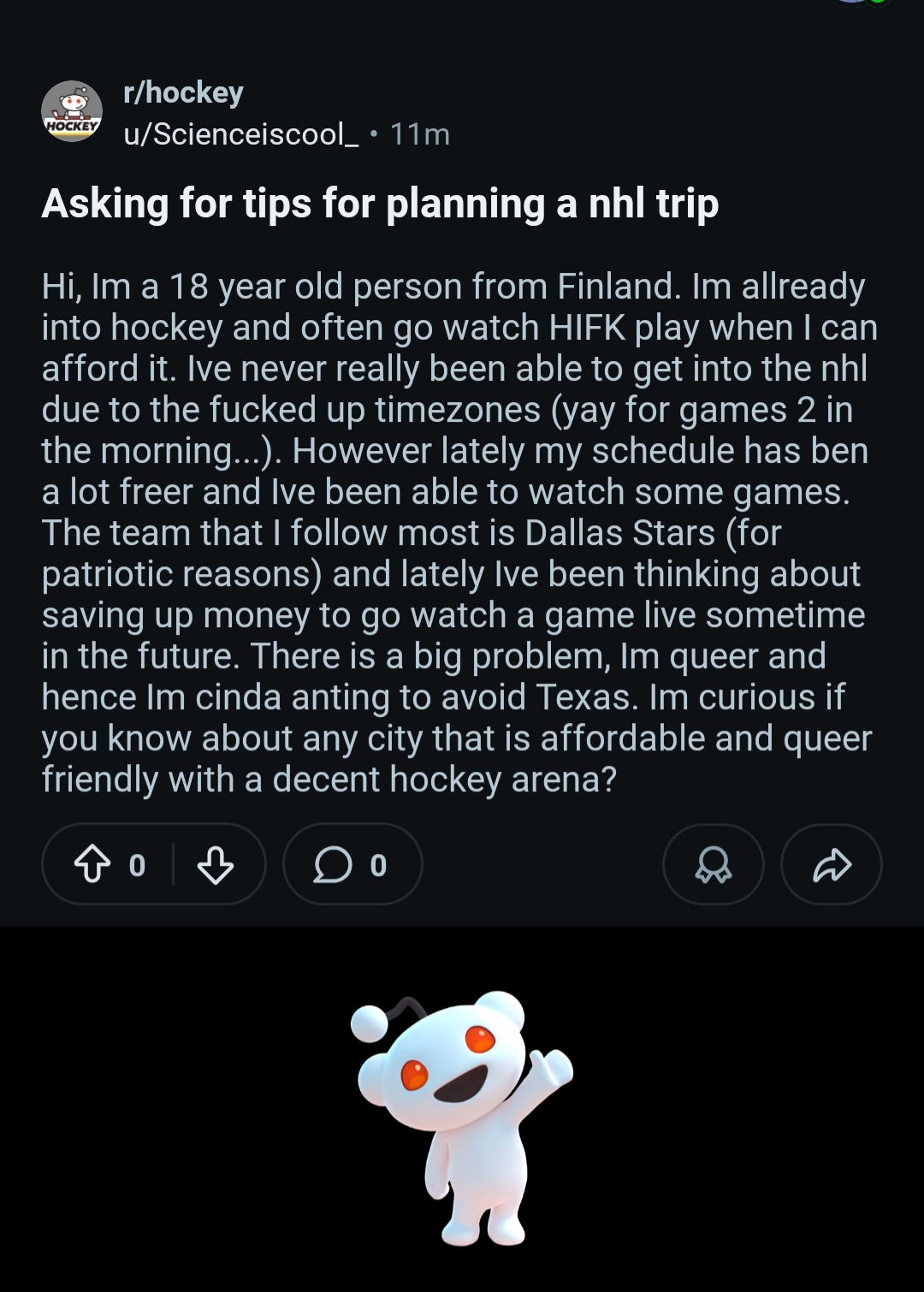Give an award to this post
The width and height of the screenshot is (924, 1292).
[713, 866]
